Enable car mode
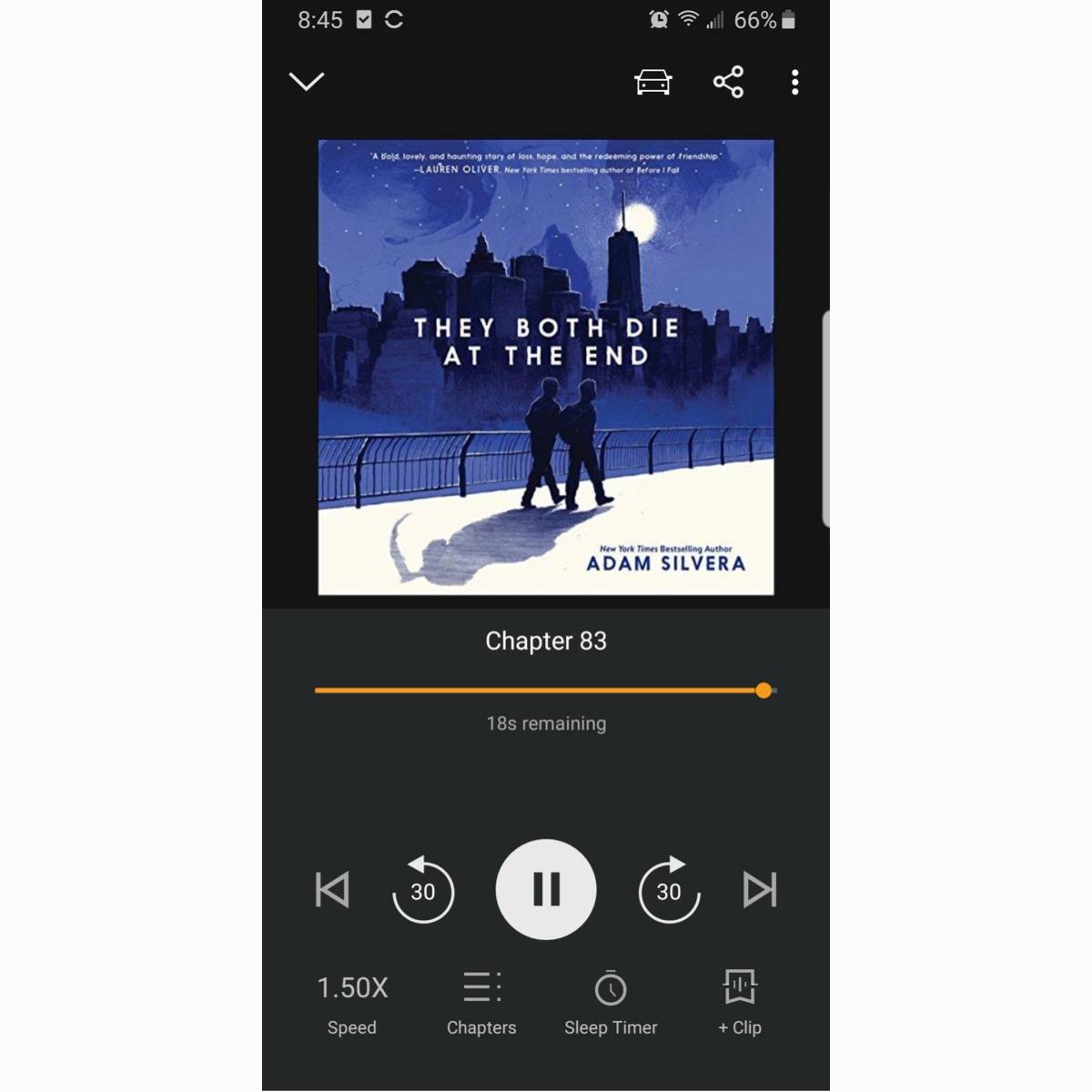The height and width of the screenshot is (1092, 1092). tap(652, 83)
